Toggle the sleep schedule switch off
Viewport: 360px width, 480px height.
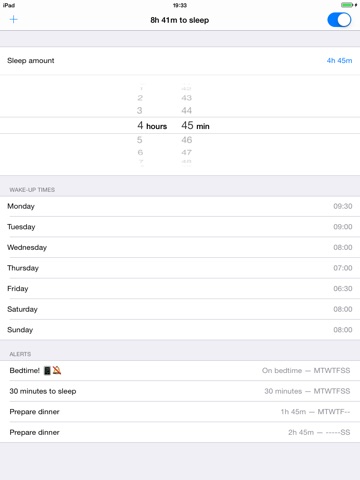click(339, 20)
